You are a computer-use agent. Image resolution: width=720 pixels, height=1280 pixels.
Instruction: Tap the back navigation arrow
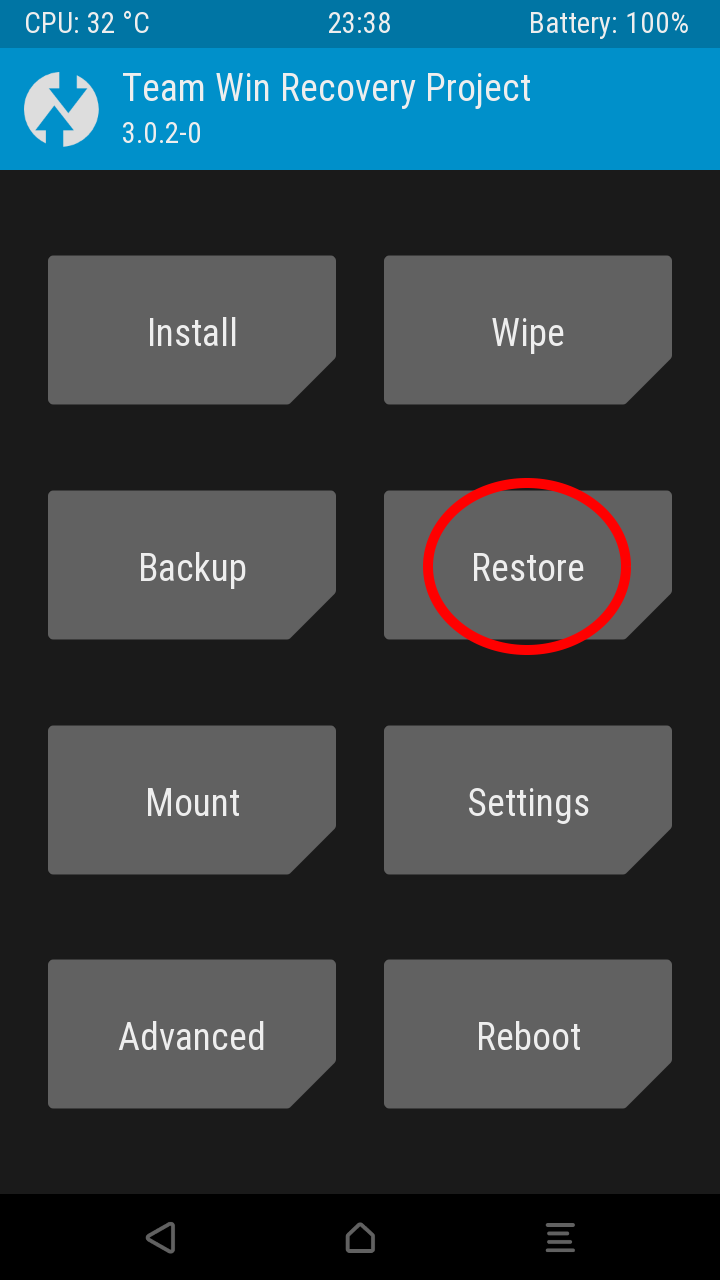click(160, 1238)
